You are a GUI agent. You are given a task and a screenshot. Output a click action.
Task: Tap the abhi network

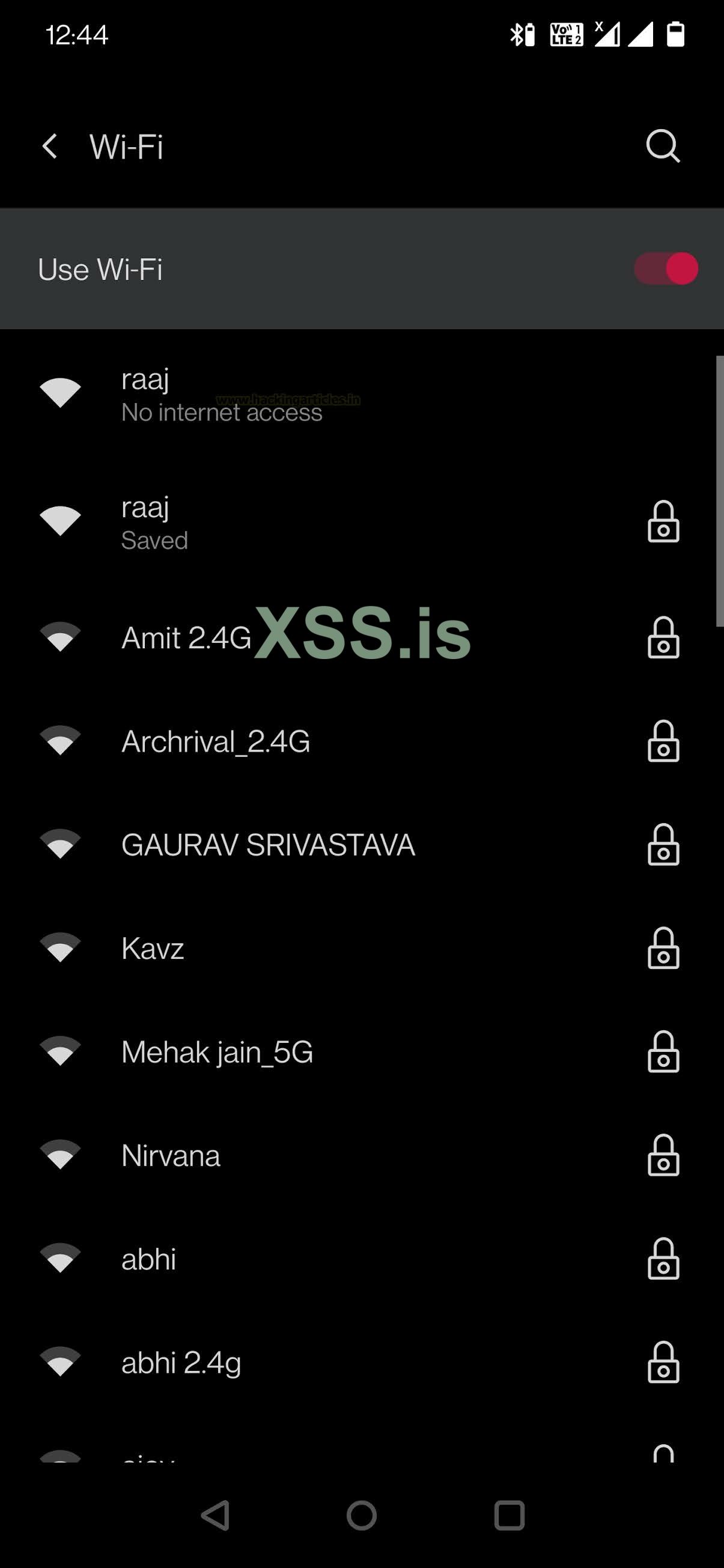[x=148, y=1259]
